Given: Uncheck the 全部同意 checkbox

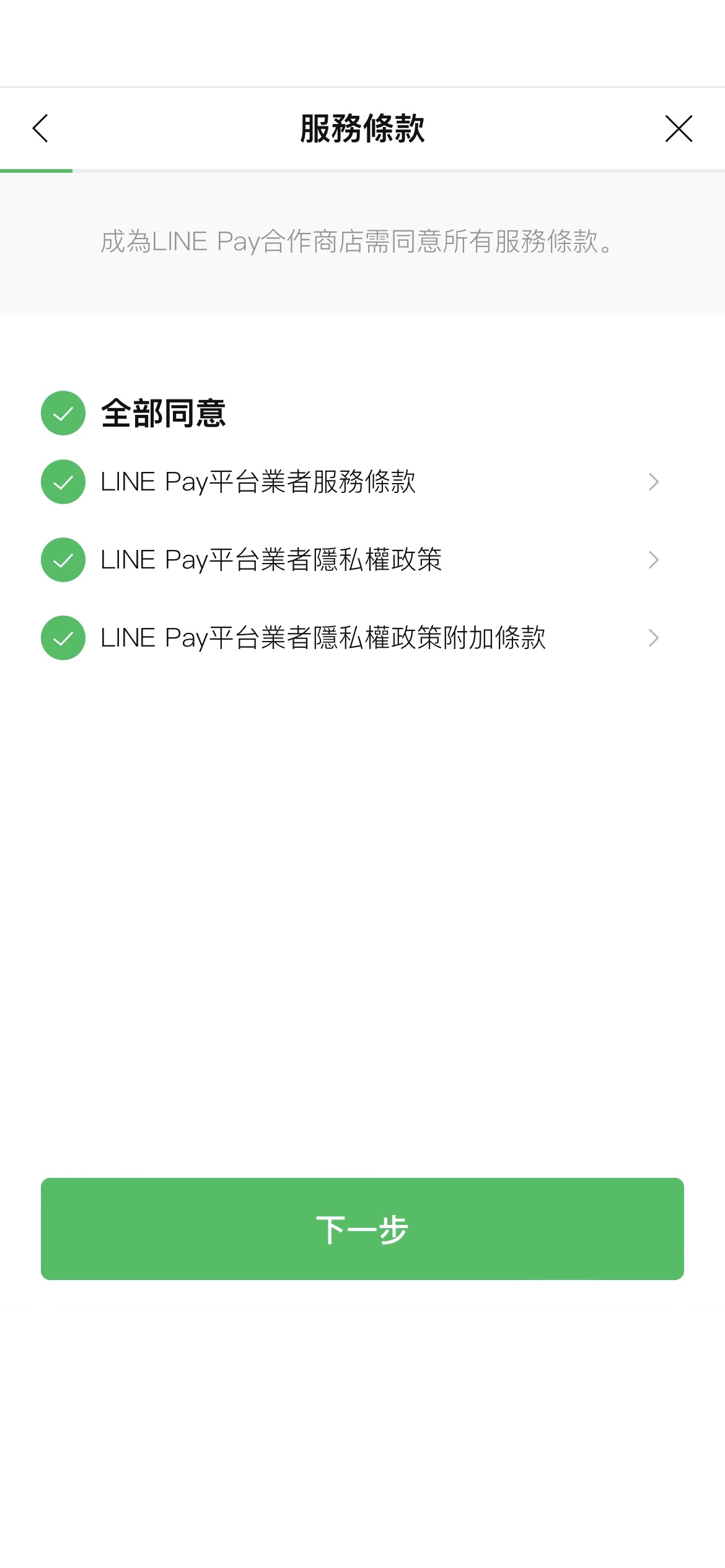Looking at the screenshot, I should click(63, 413).
